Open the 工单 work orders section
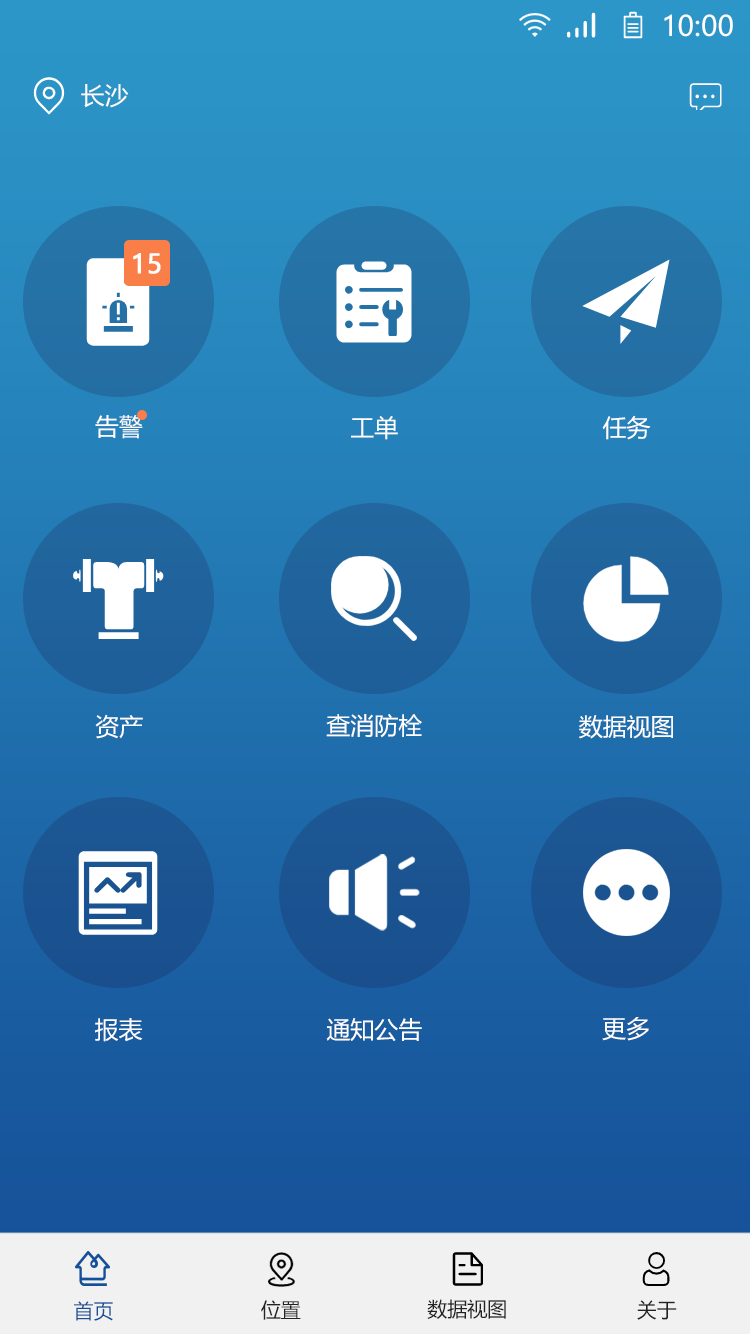 tap(374, 302)
